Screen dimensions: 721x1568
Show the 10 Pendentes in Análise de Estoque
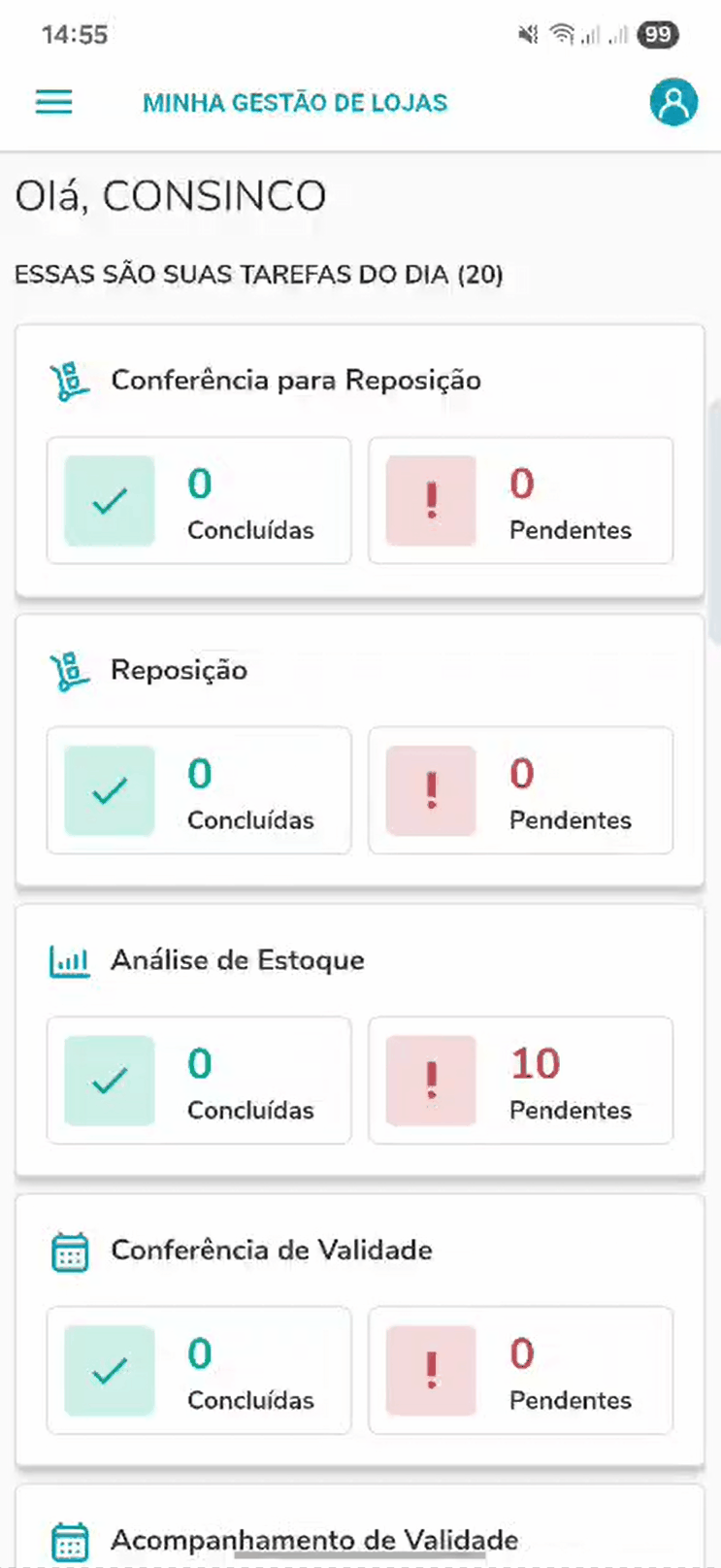click(x=520, y=1081)
